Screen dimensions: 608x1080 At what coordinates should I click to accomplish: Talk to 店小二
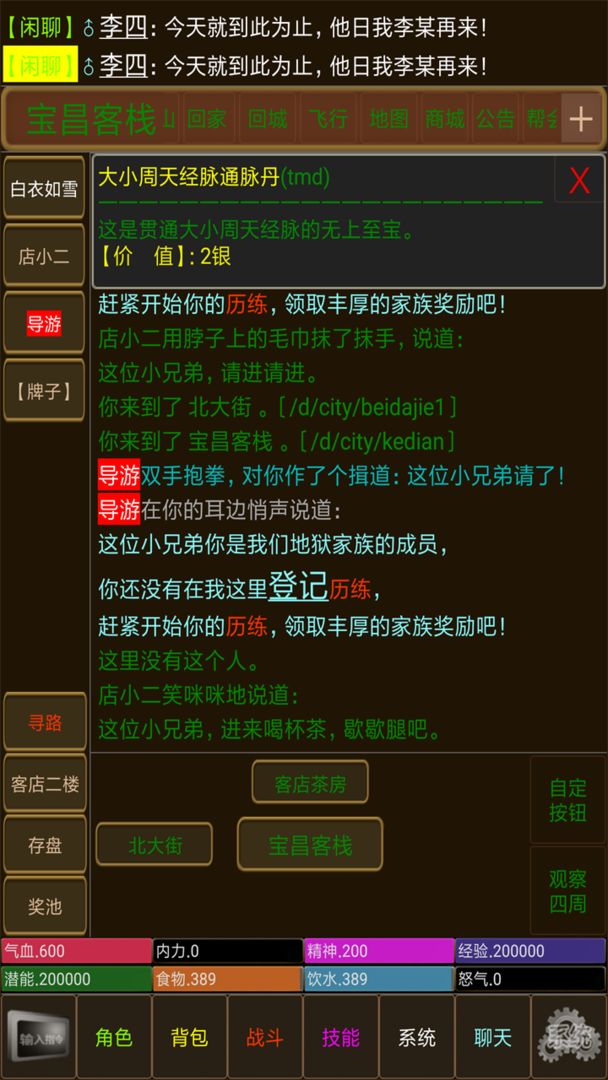pyautogui.click(x=44, y=256)
